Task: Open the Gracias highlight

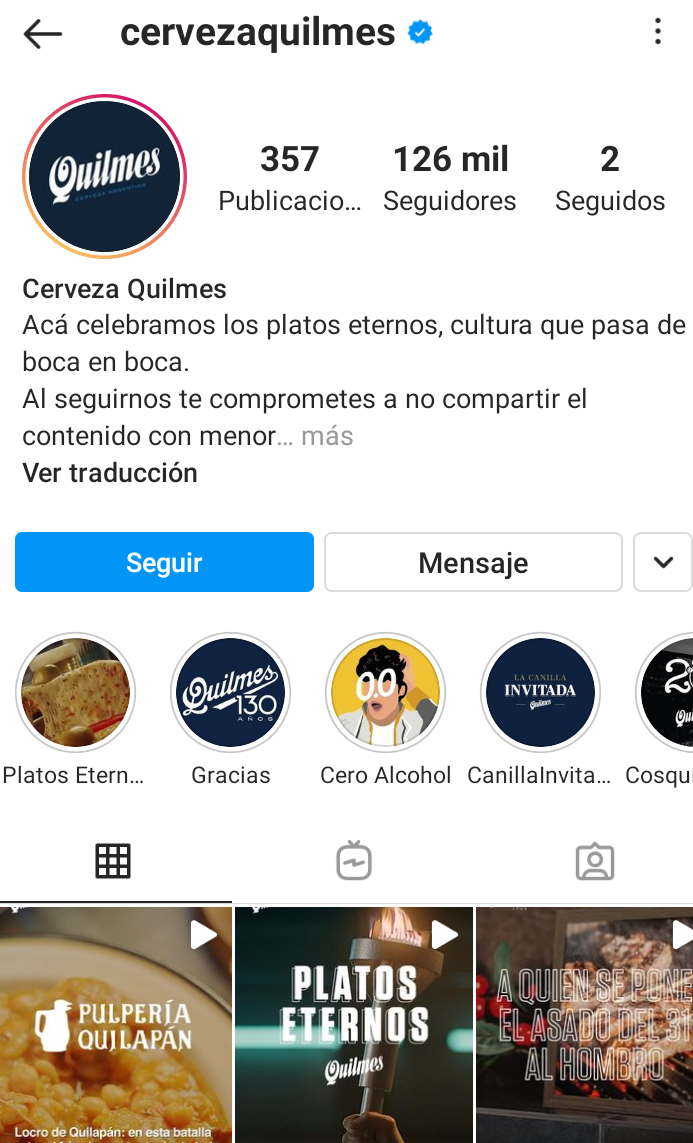Action: (x=230, y=693)
